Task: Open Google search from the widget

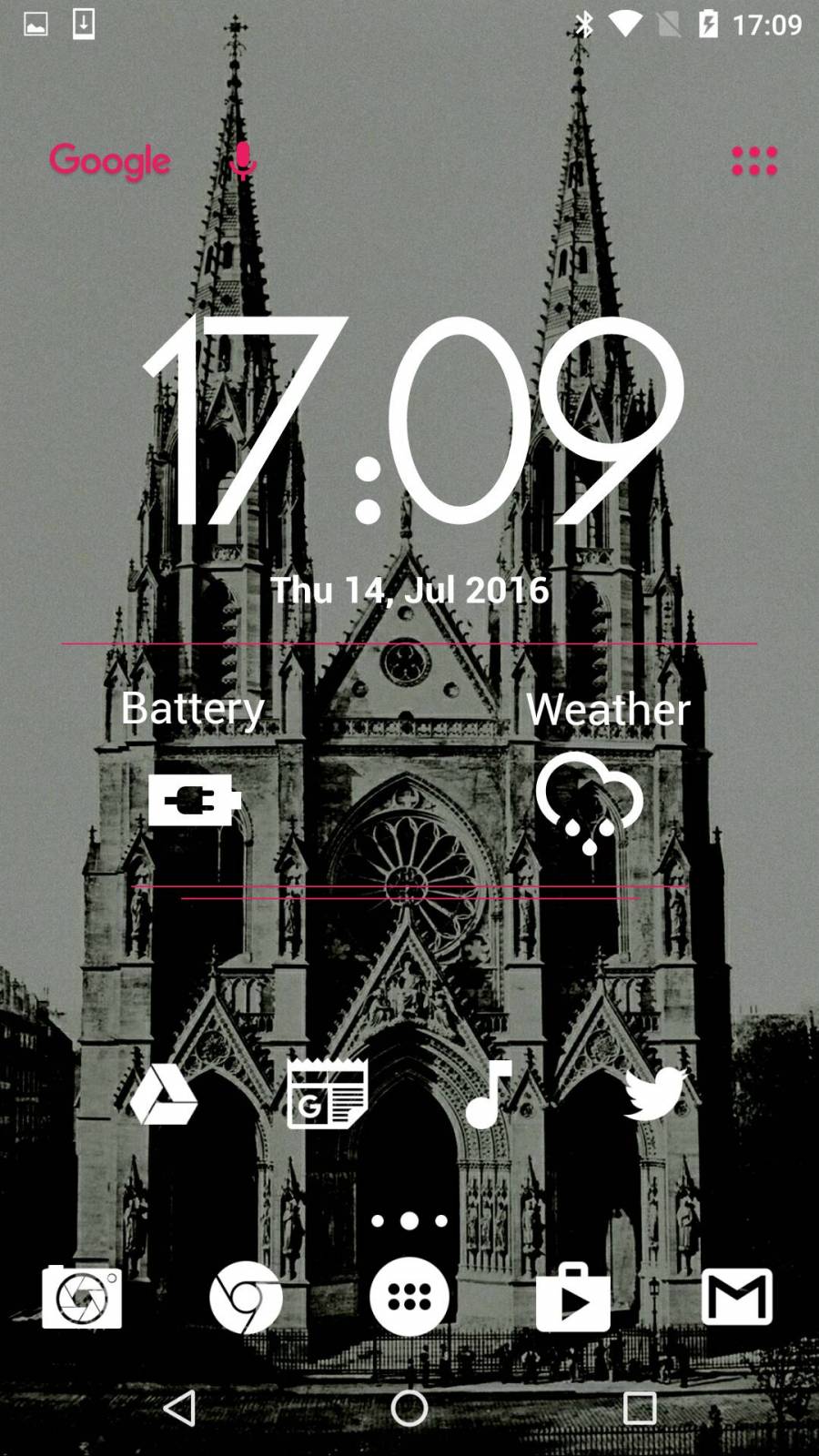Action: click(x=110, y=161)
